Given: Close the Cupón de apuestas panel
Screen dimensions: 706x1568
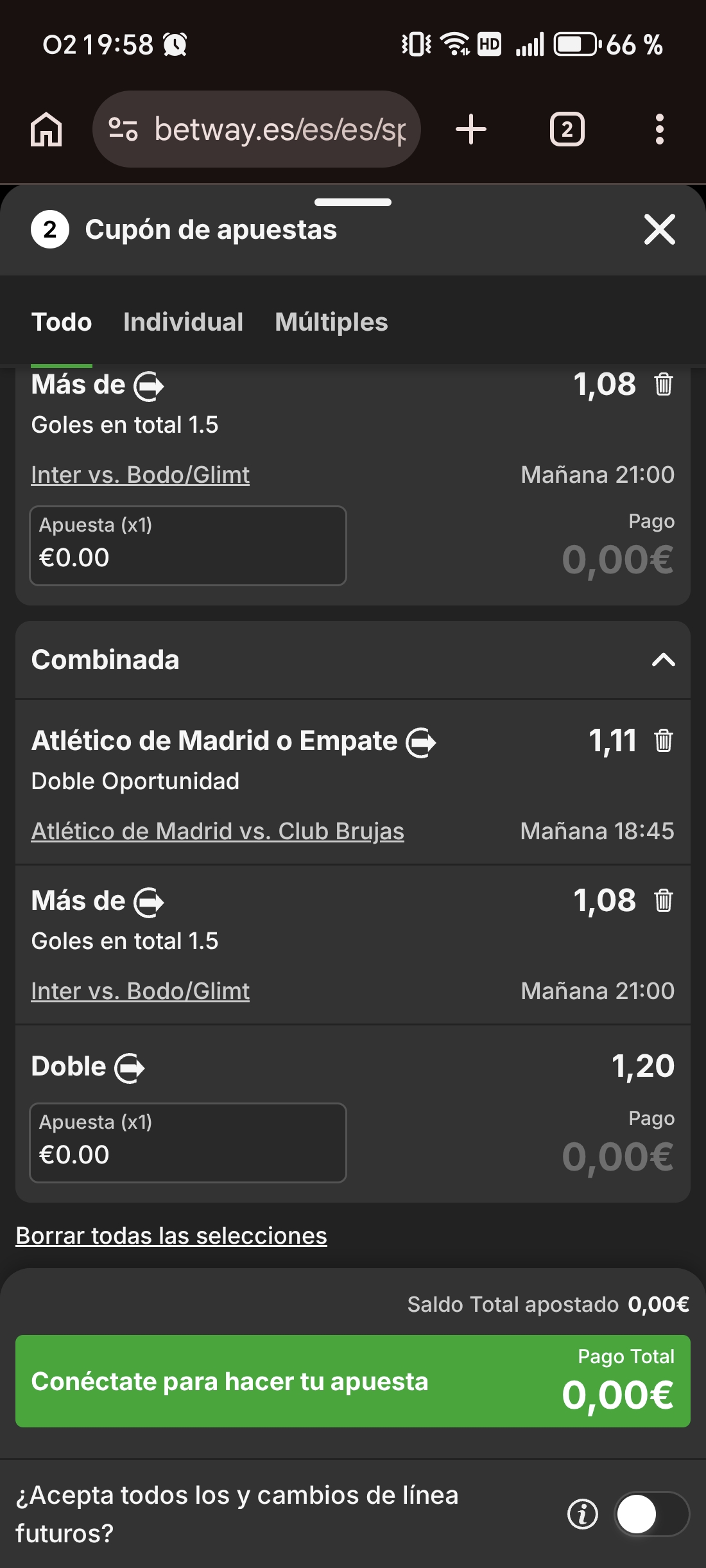Looking at the screenshot, I should [659, 229].
